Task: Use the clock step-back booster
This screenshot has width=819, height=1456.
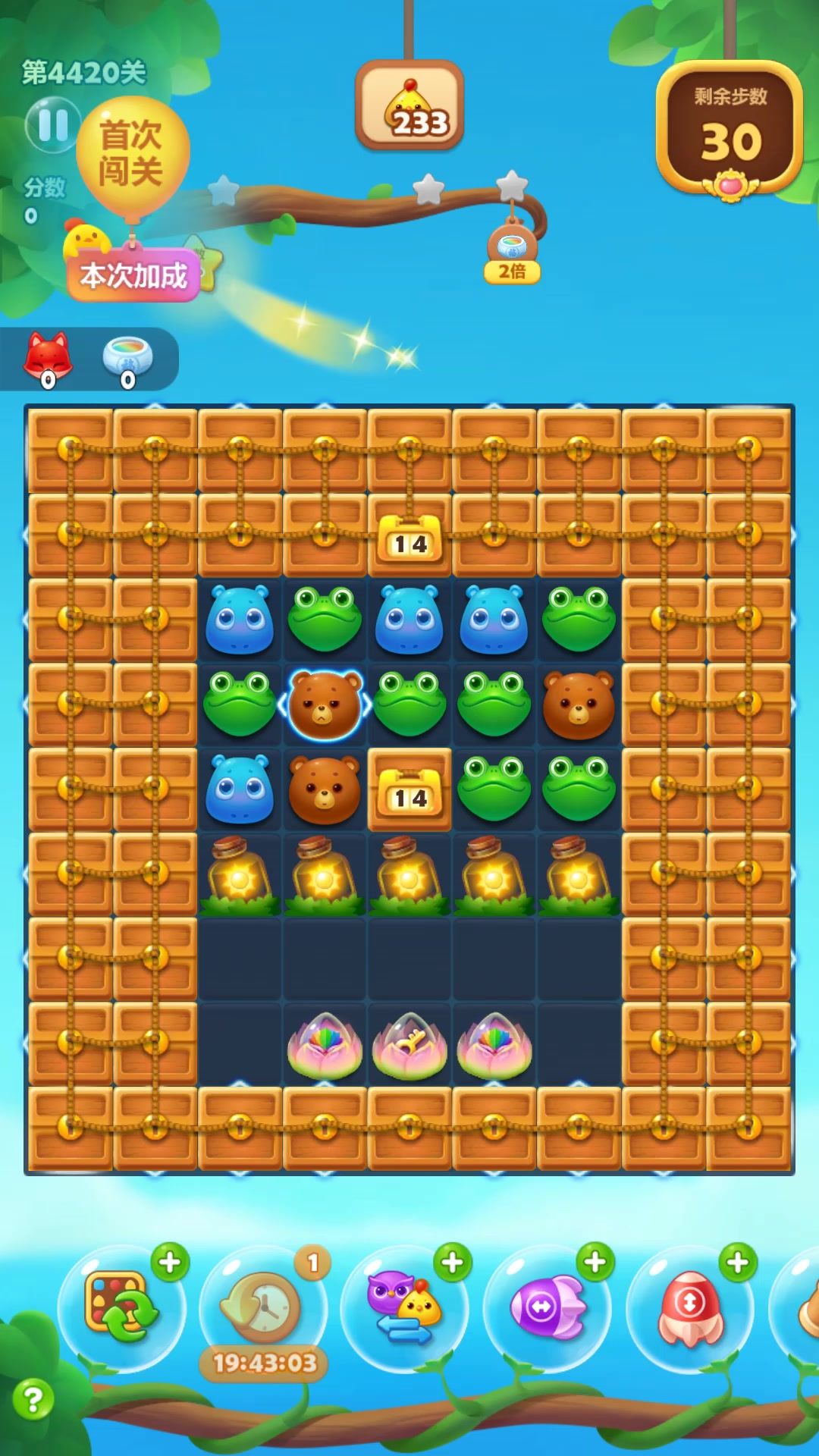Action: 262,1307
